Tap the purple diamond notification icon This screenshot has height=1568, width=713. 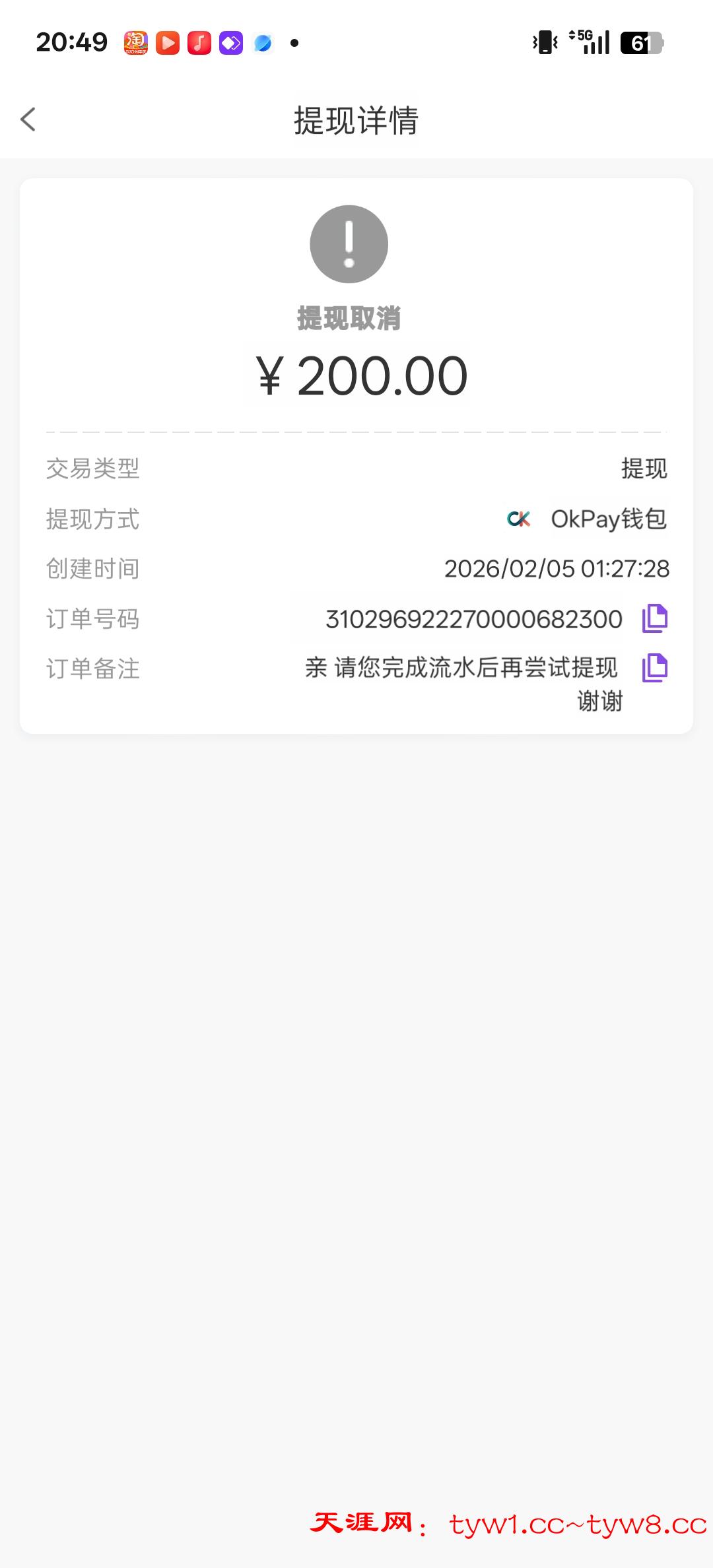click(x=230, y=42)
